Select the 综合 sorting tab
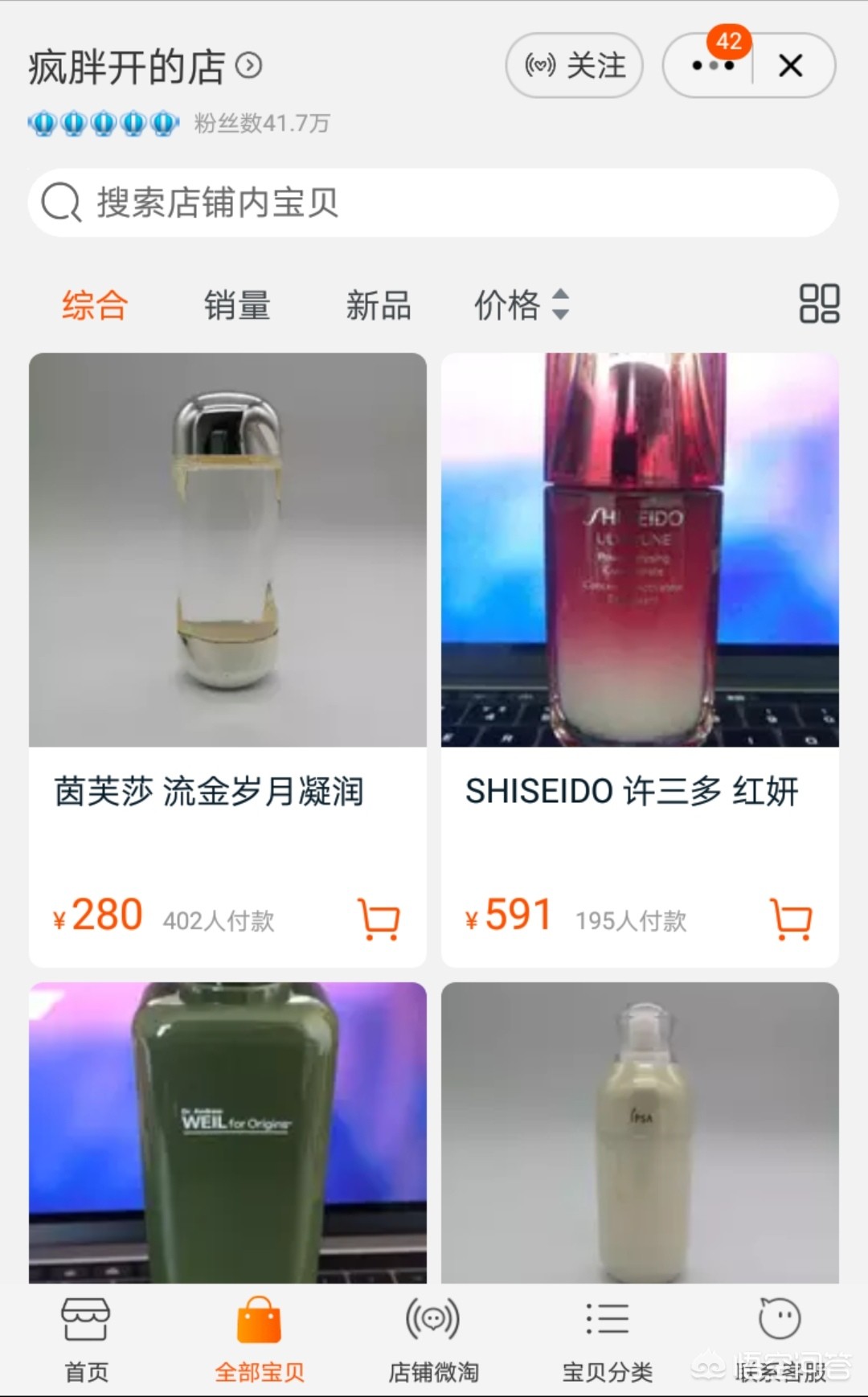 pos(95,305)
